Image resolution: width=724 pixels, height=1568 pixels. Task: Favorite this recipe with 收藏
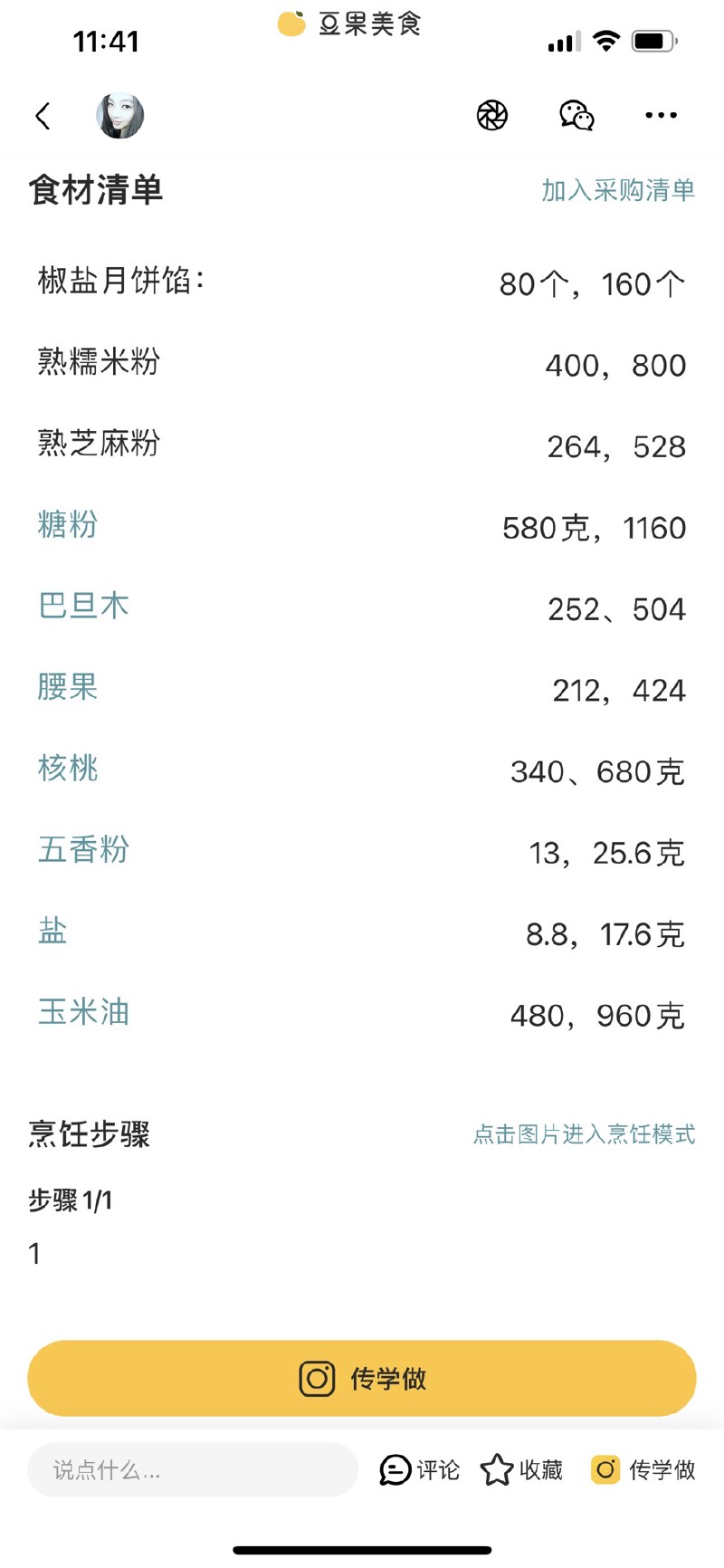click(521, 1469)
